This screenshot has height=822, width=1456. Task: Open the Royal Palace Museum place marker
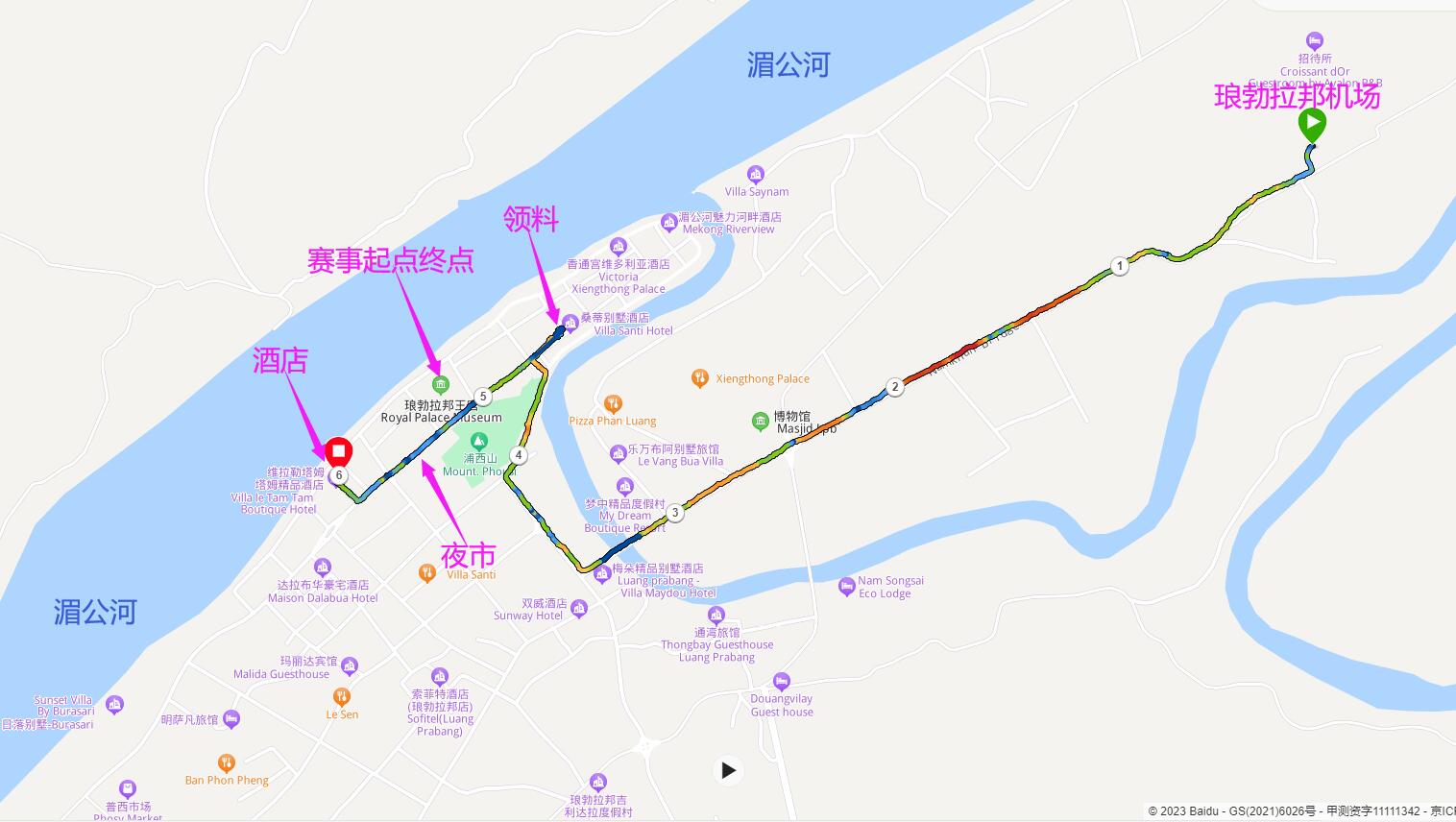(440, 386)
